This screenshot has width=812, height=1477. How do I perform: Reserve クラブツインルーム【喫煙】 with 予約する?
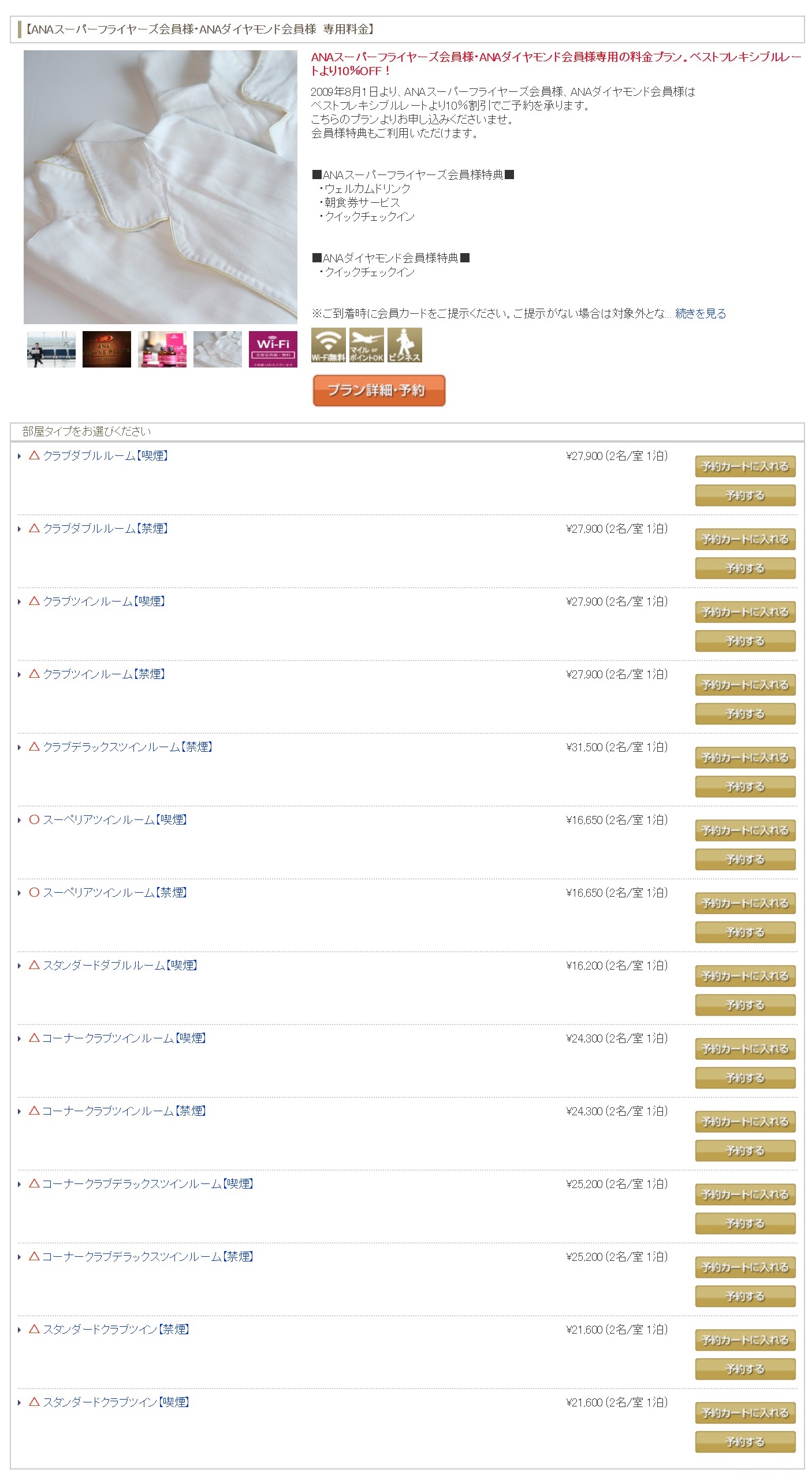[744, 641]
